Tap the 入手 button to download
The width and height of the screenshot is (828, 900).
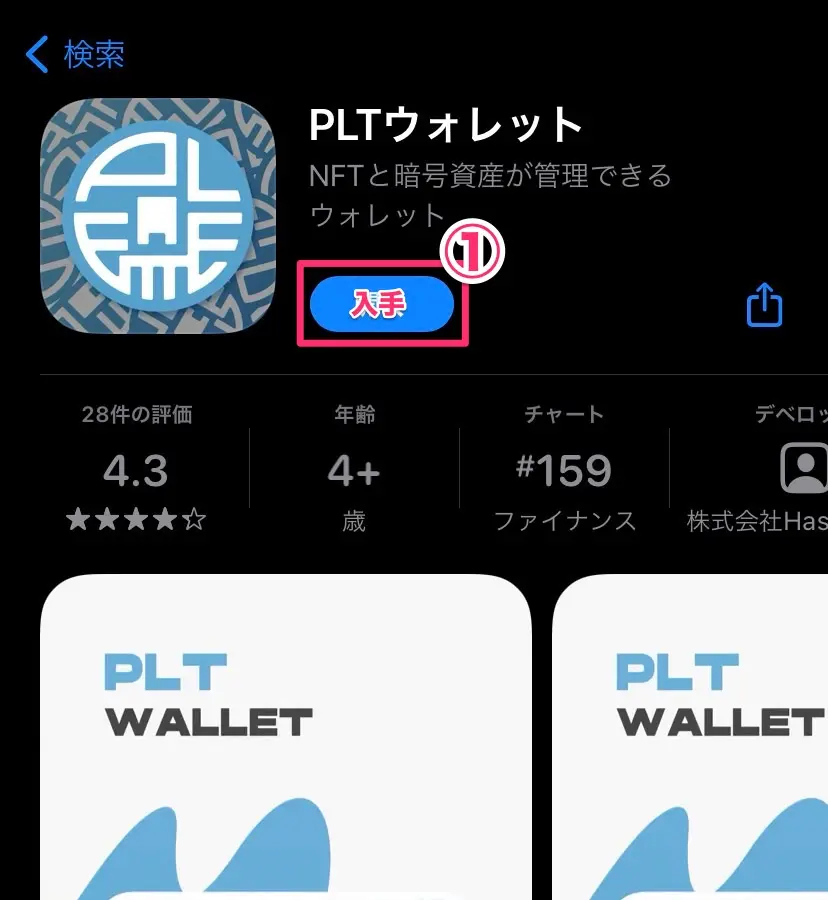click(382, 305)
